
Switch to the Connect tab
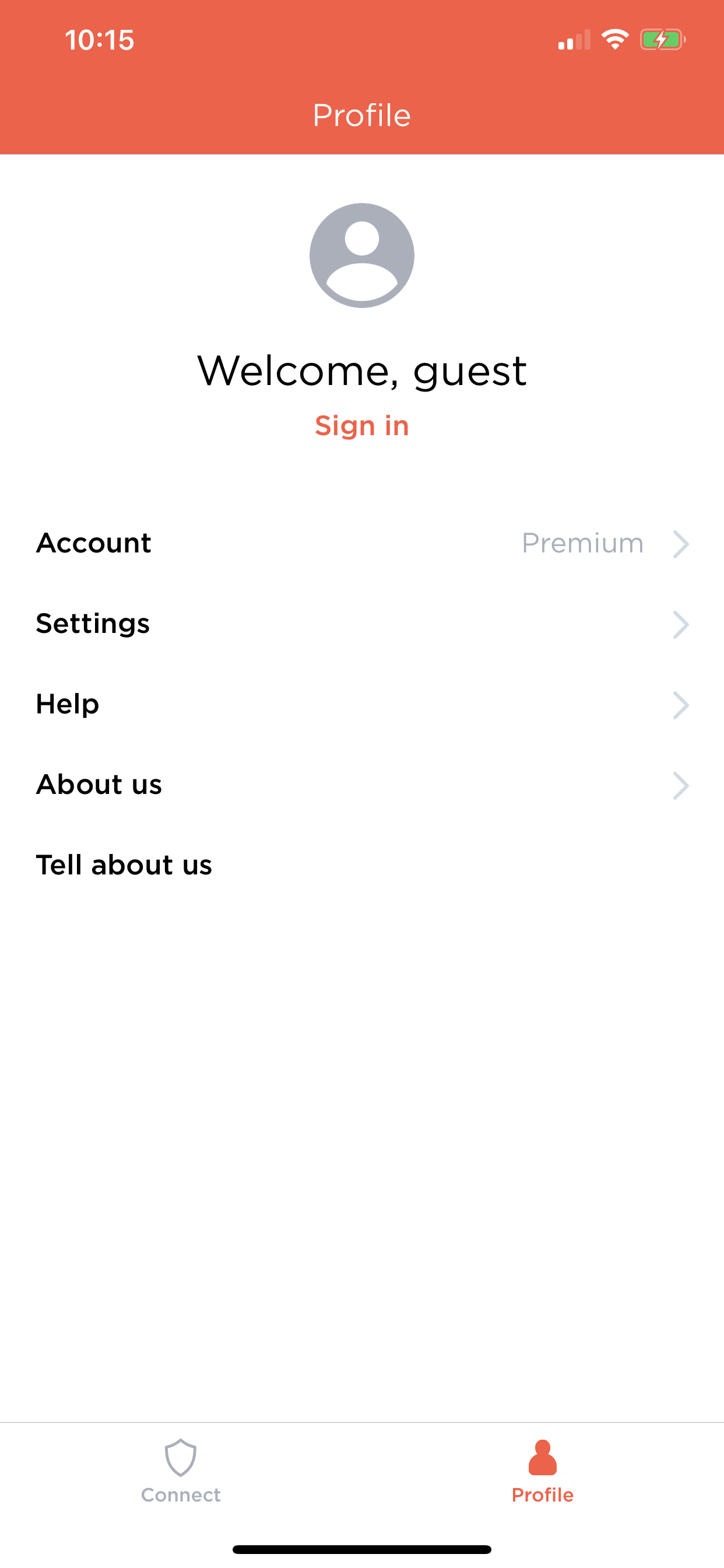(x=181, y=1471)
